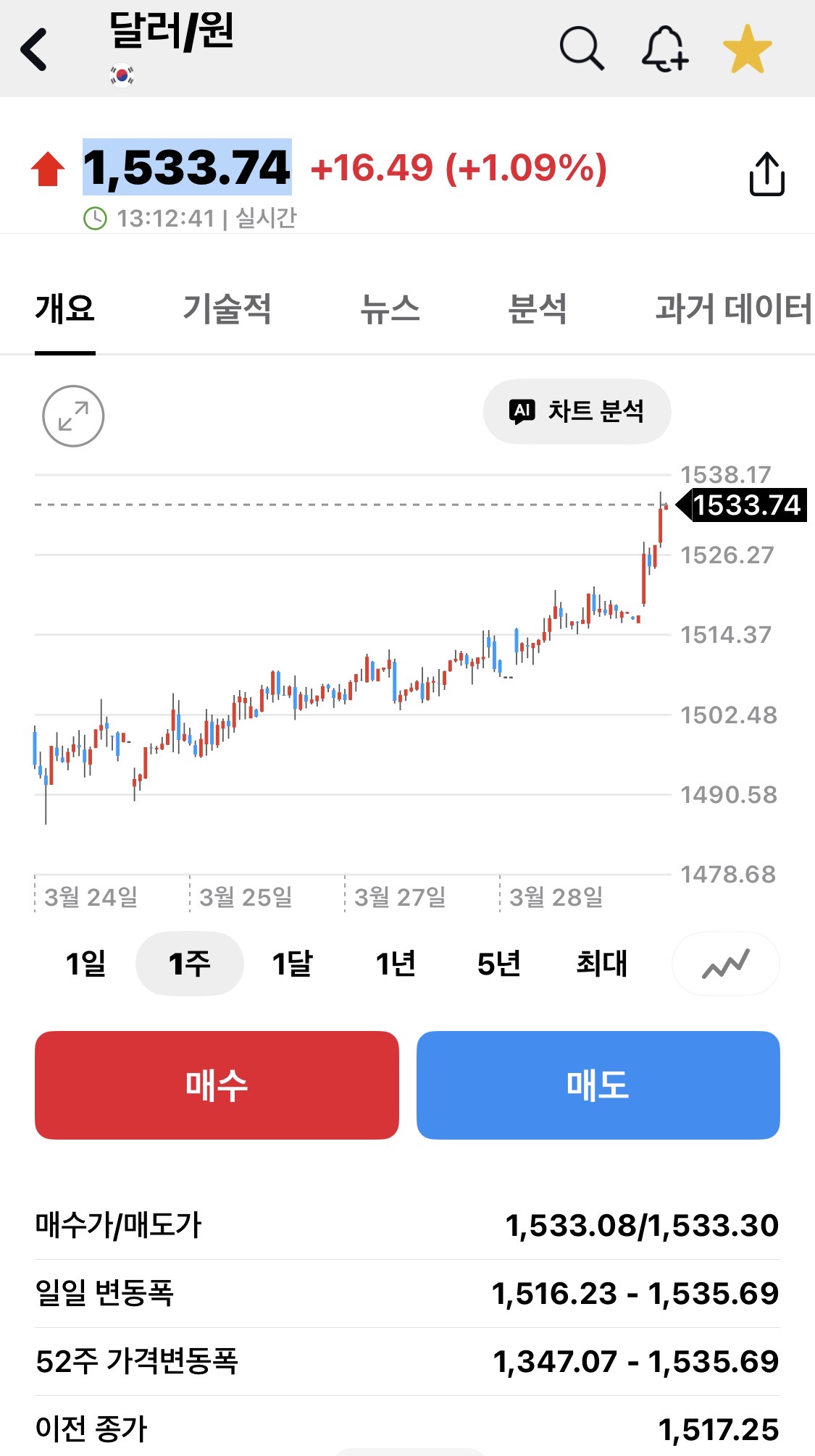Switch the chart to 최대 range
Viewport: 815px width, 1456px height.
pos(601,964)
